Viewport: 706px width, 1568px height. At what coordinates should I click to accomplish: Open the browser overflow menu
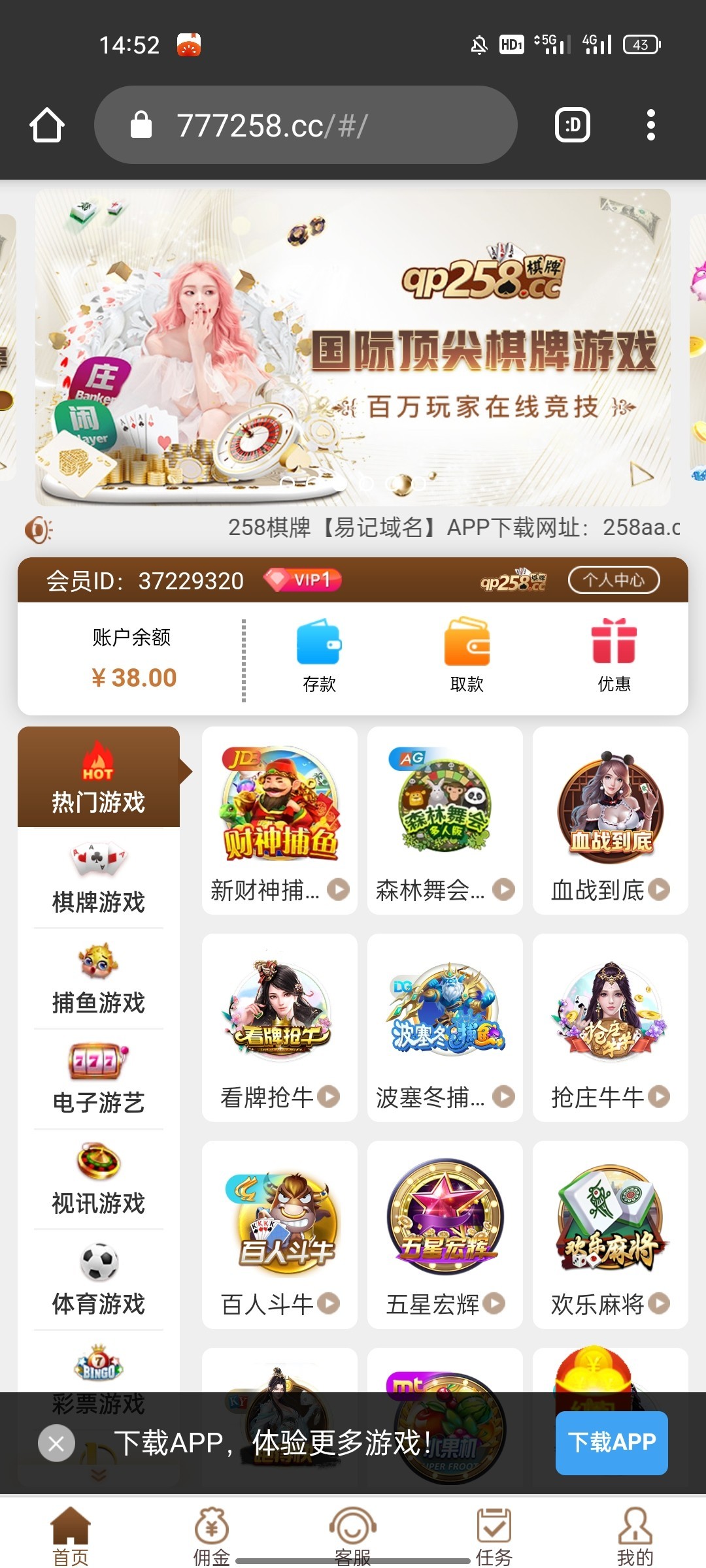tap(650, 125)
